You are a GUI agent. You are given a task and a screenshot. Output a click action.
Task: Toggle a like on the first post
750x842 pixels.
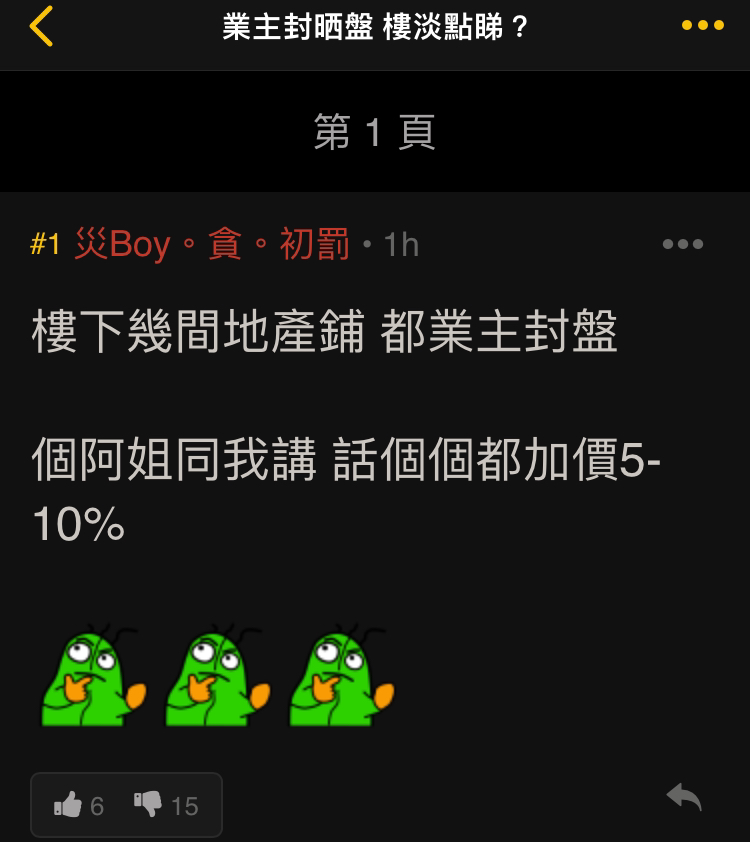(68, 805)
